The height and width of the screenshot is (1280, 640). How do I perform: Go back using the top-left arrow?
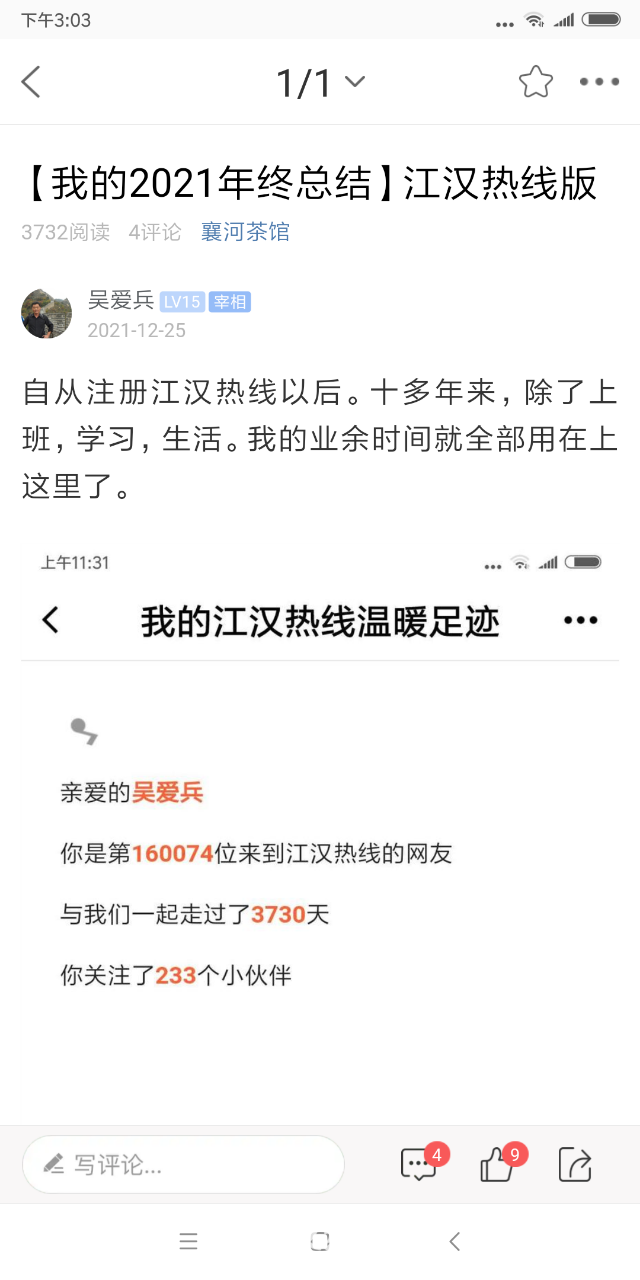31,82
